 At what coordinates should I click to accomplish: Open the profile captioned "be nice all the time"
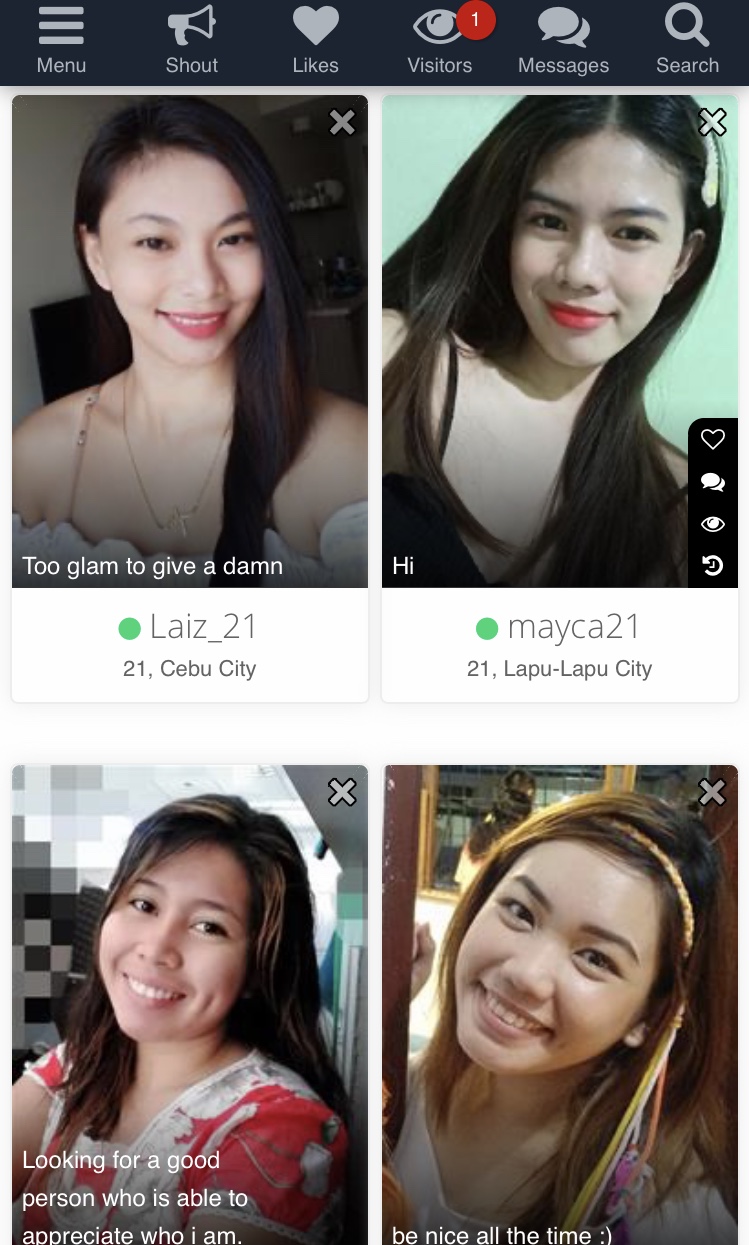pos(560,1000)
